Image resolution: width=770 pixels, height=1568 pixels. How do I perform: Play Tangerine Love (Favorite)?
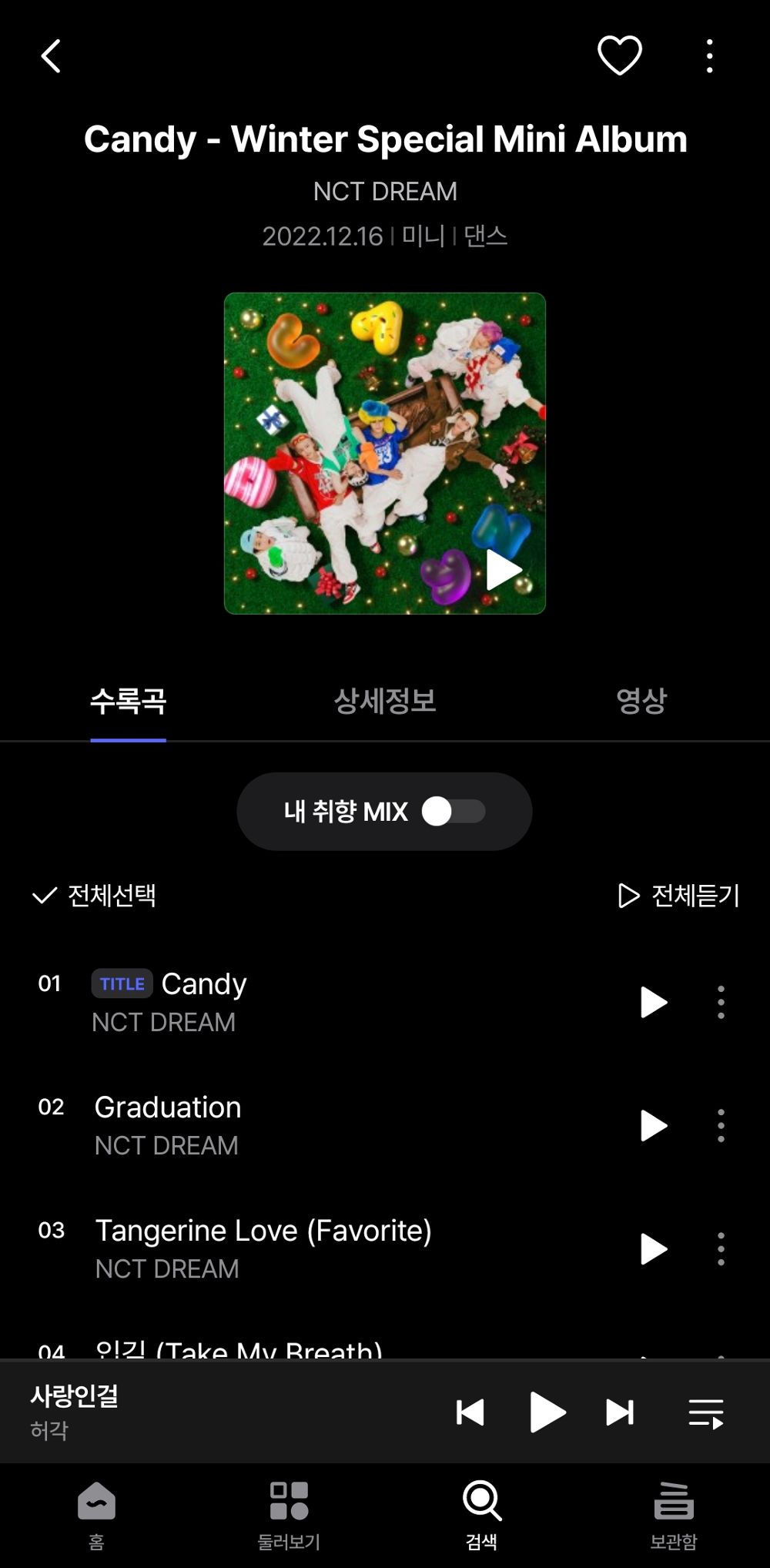tap(654, 1248)
